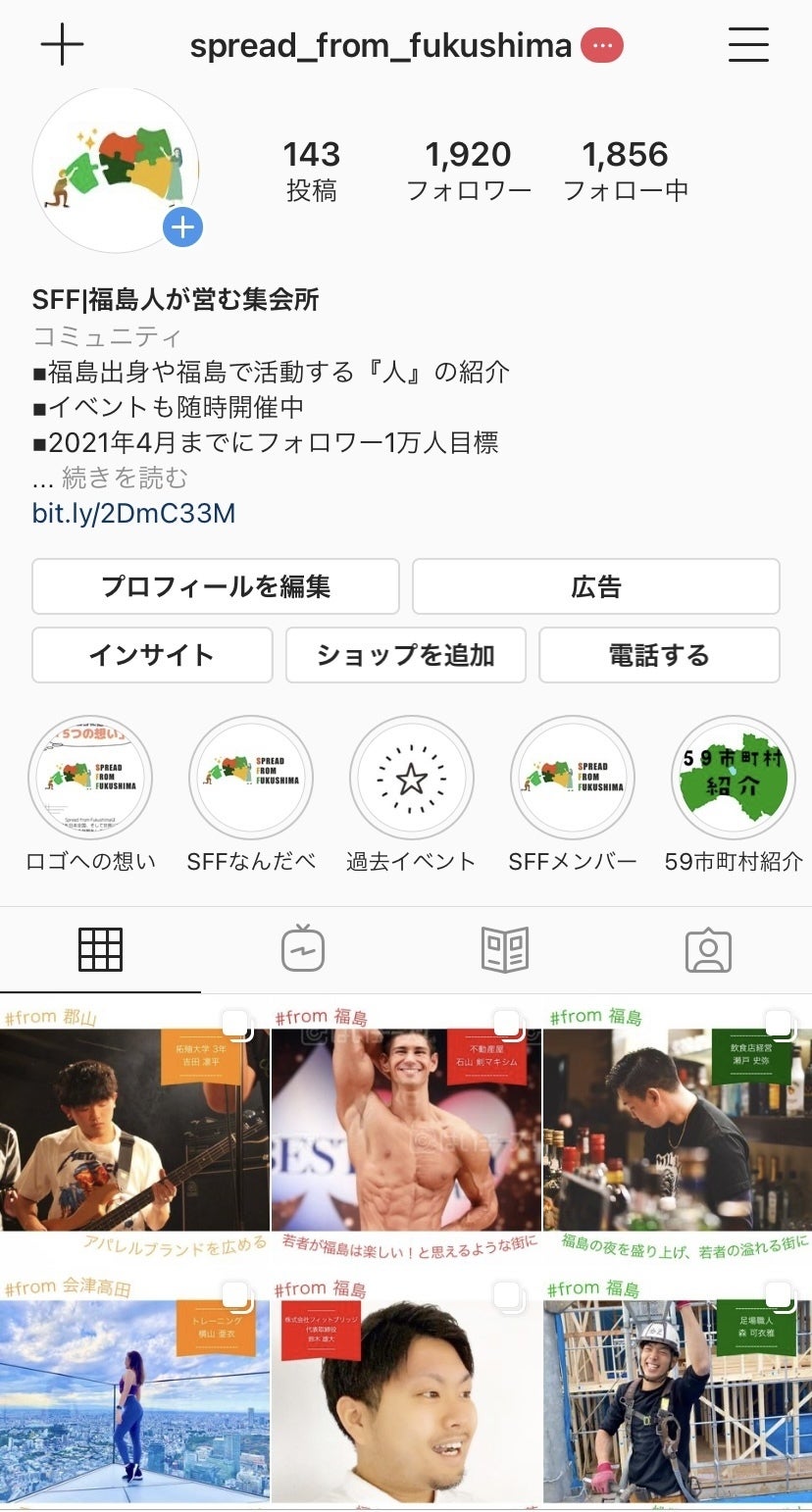
Task: Open the 59市町村紹介 highlight
Action: 733,778
